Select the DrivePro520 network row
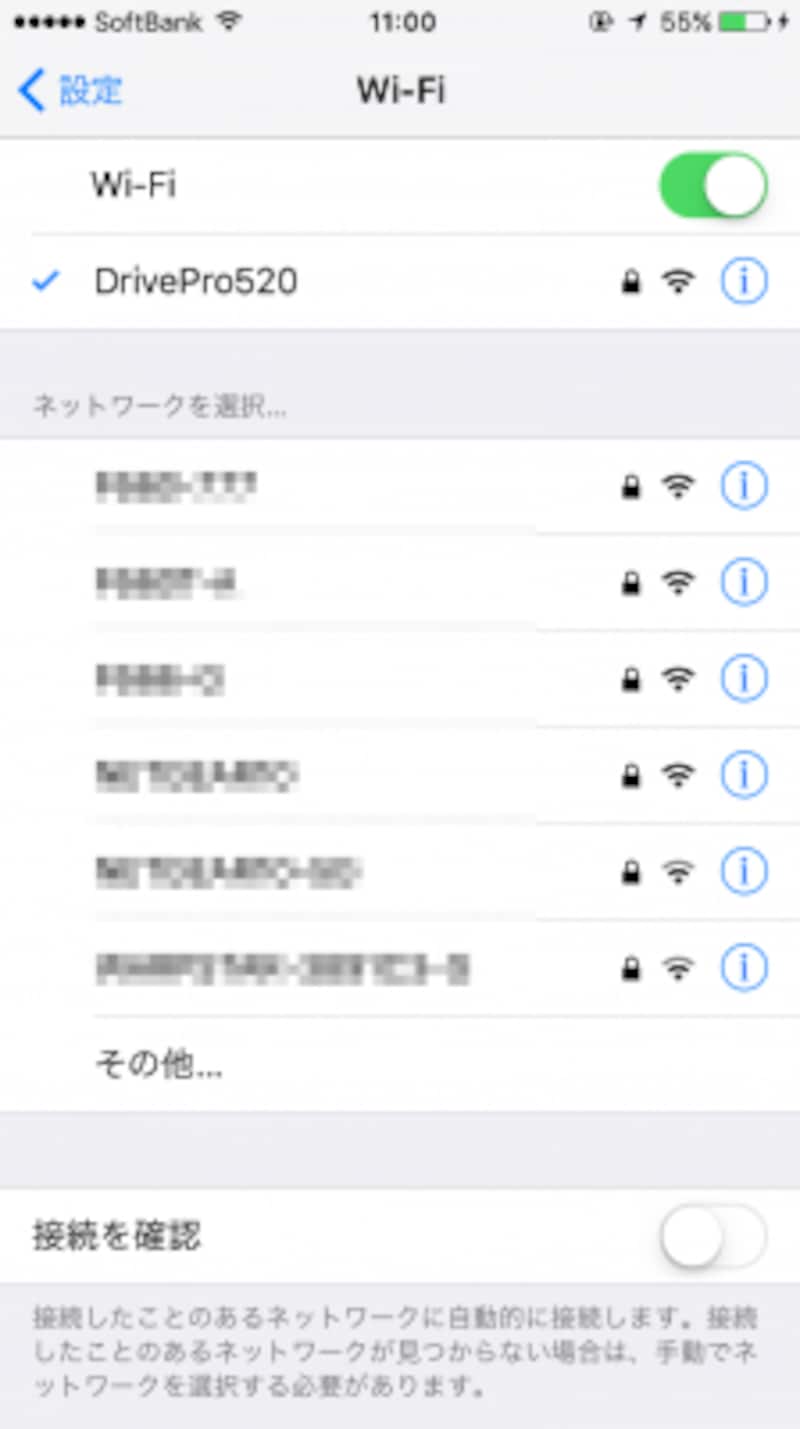Viewport: 800px width, 1429px height. point(300,282)
